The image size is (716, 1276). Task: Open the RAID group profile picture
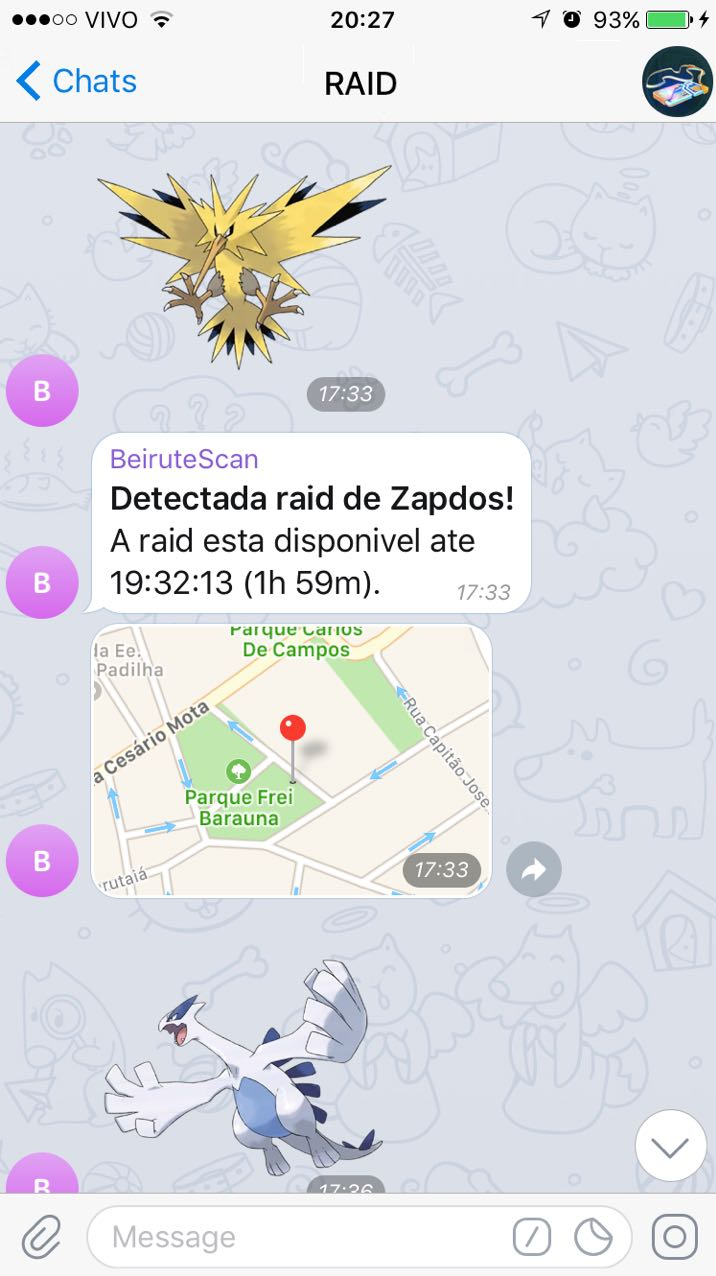tap(676, 82)
